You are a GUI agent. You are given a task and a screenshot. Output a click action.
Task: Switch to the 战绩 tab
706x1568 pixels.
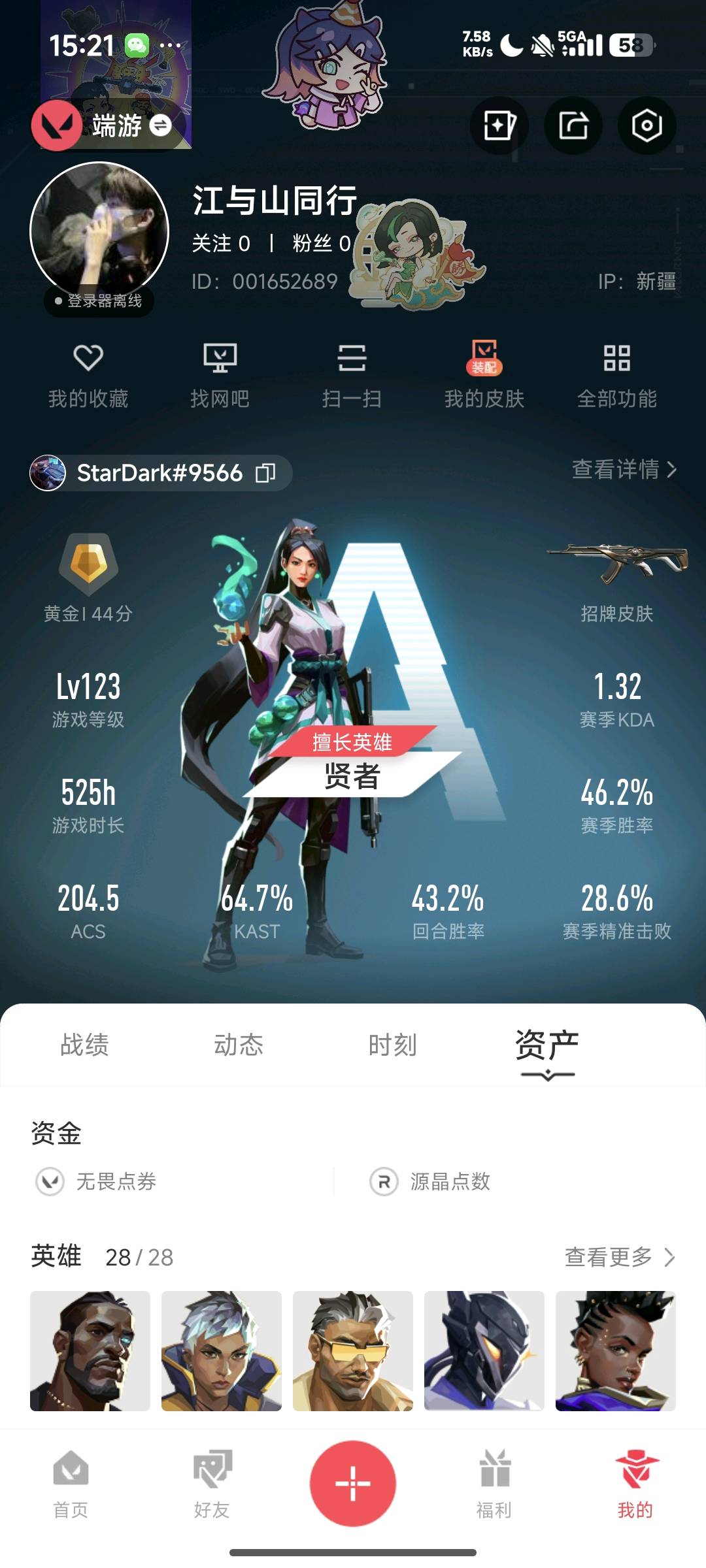(x=84, y=1045)
